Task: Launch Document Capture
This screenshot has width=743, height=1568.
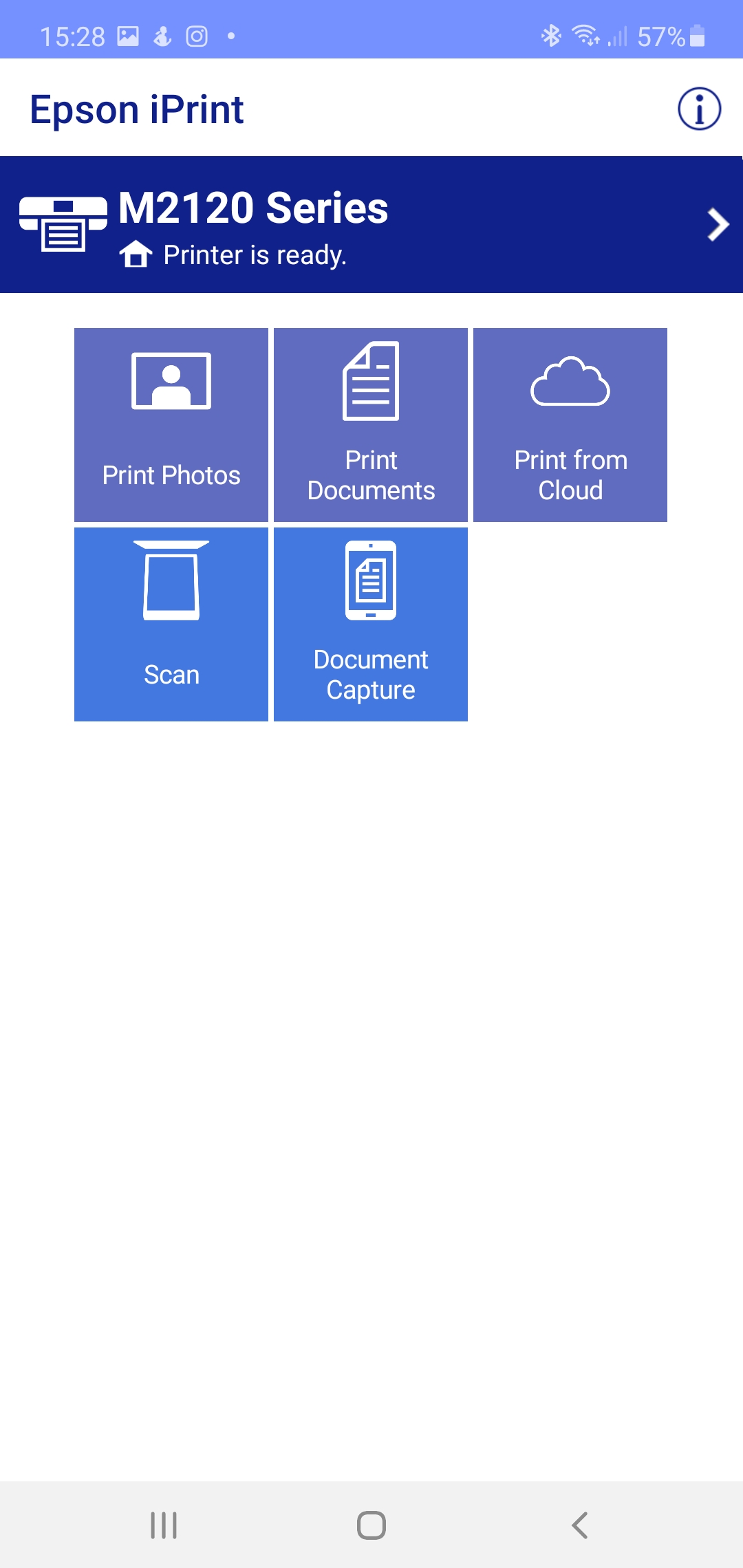Action: (x=371, y=624)
